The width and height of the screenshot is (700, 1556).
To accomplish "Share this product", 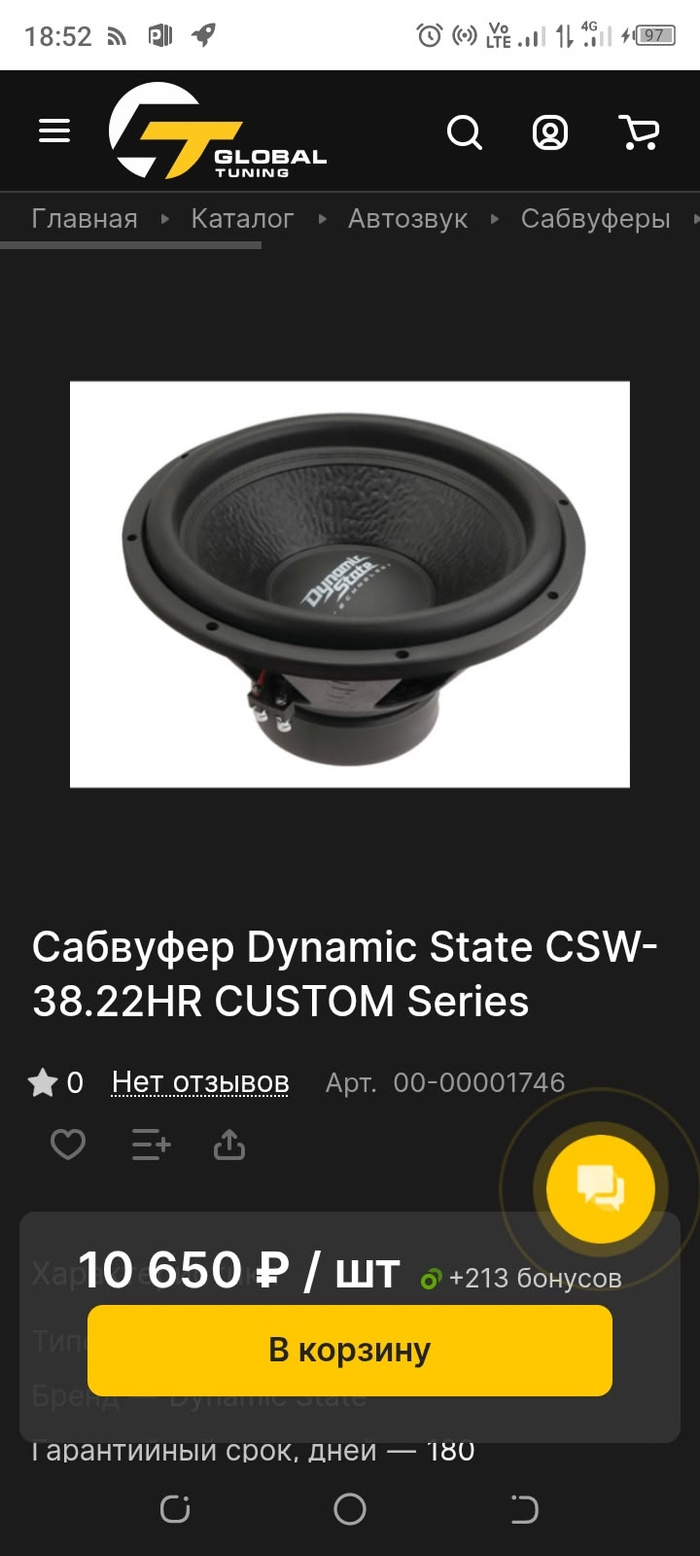I will (x=229, y=1144).
